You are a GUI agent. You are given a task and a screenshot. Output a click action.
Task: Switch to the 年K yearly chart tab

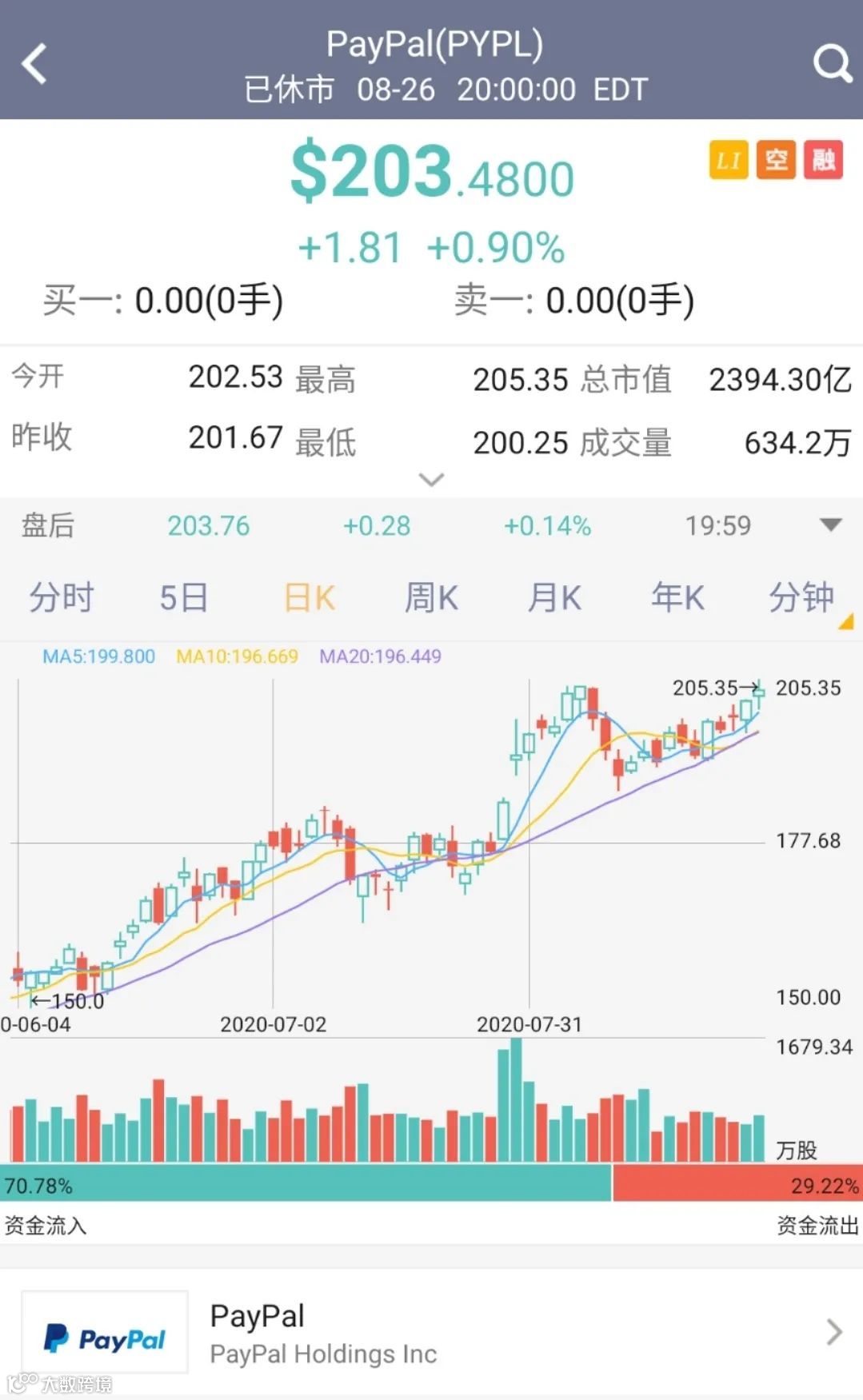(677, 597)
